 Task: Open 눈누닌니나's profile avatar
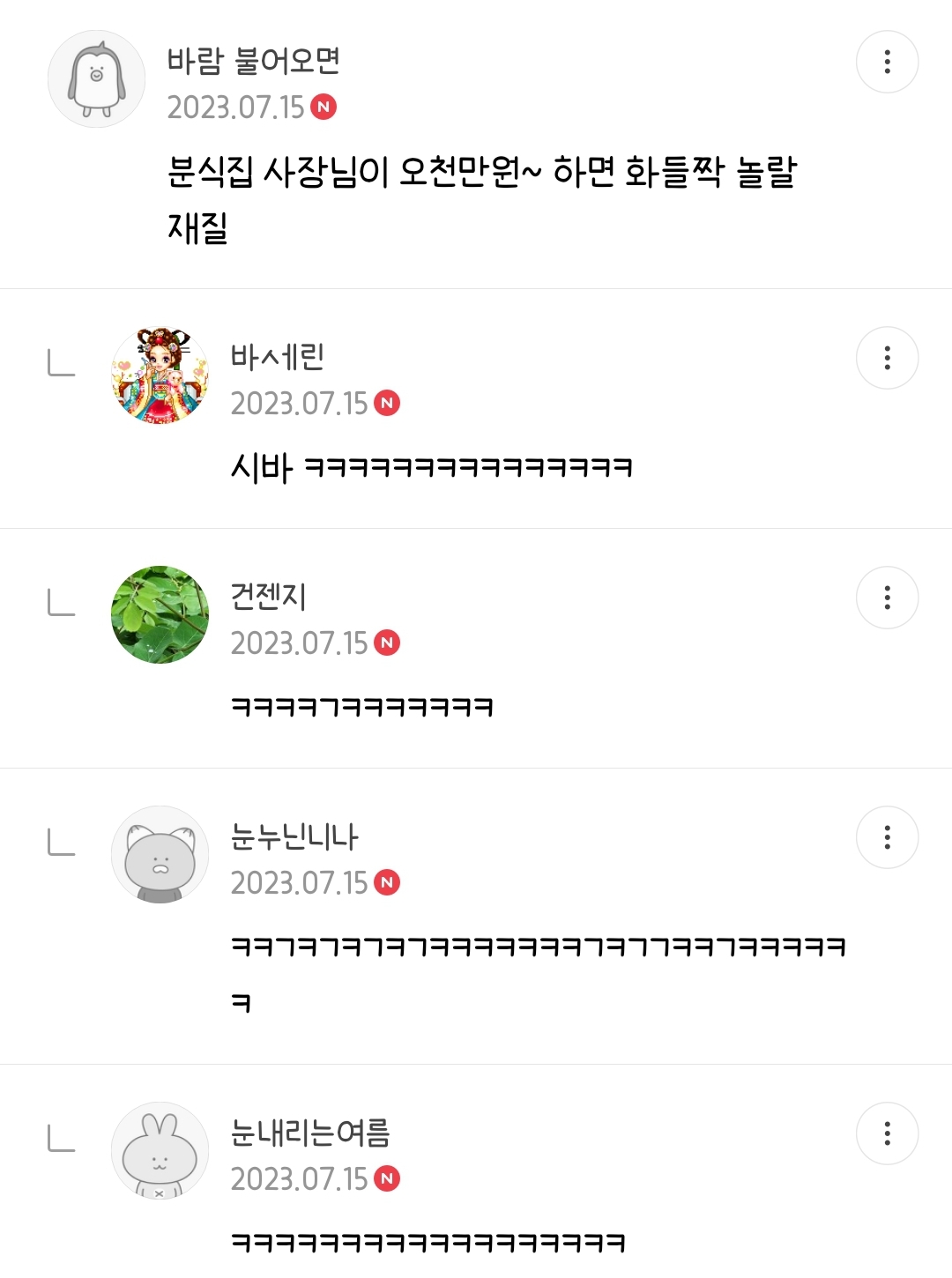click(160, 855)
